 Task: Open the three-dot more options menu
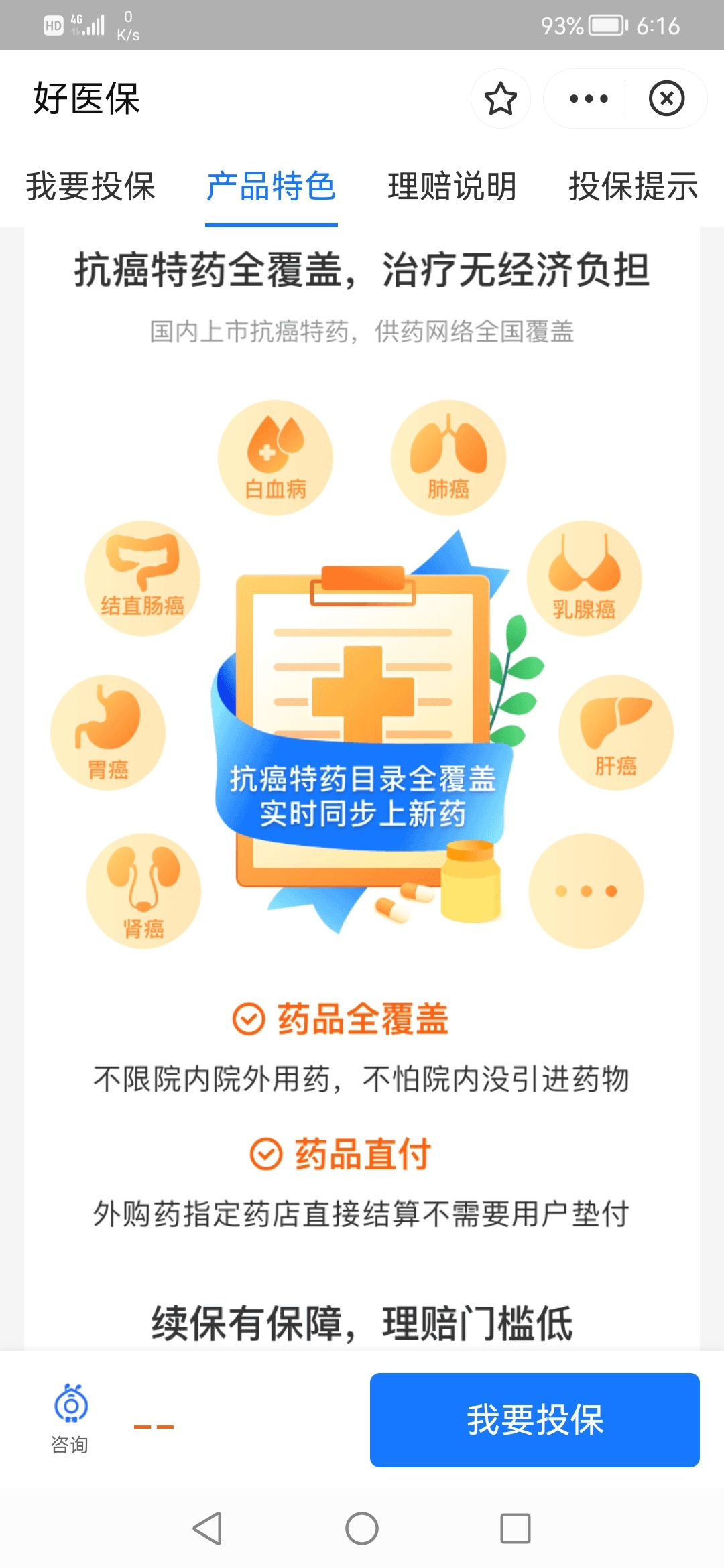point(588,99)
